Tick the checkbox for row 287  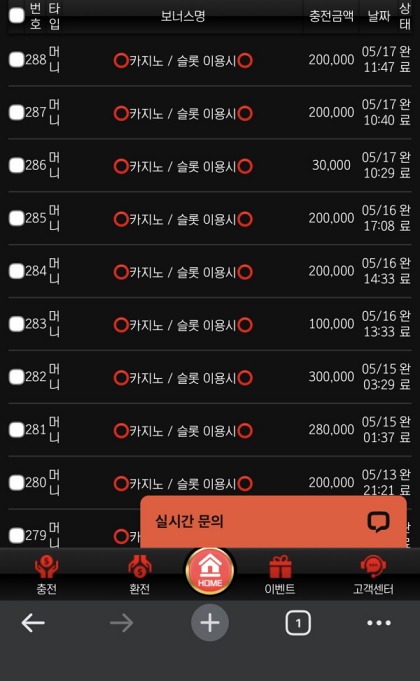[17, 112]
